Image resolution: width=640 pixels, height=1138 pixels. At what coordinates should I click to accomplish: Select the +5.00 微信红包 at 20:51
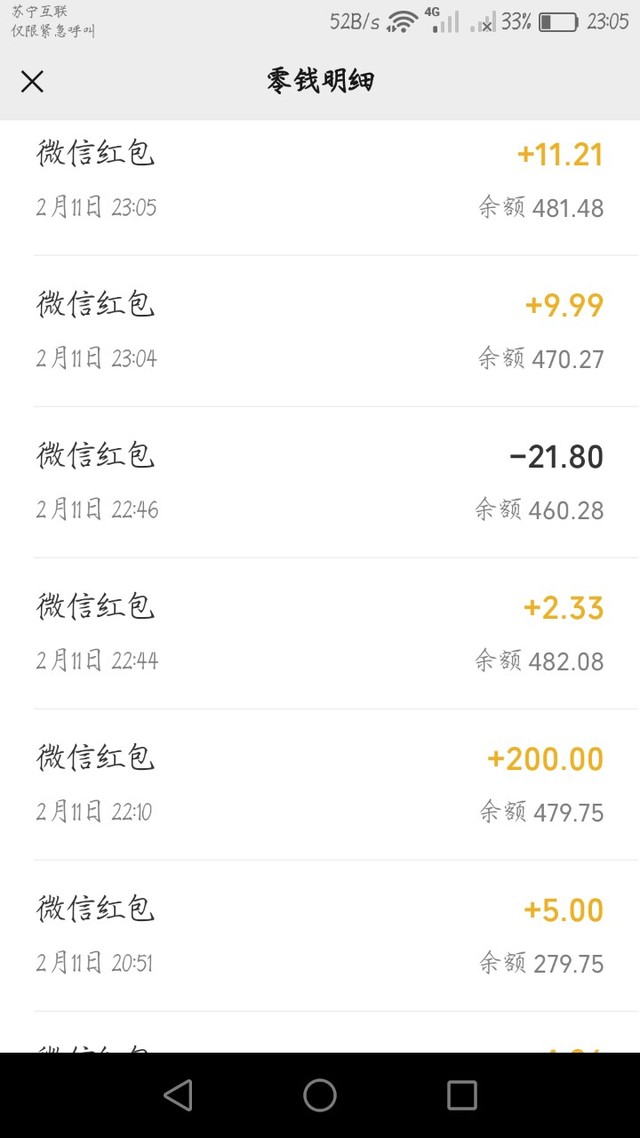click(320, 936)
